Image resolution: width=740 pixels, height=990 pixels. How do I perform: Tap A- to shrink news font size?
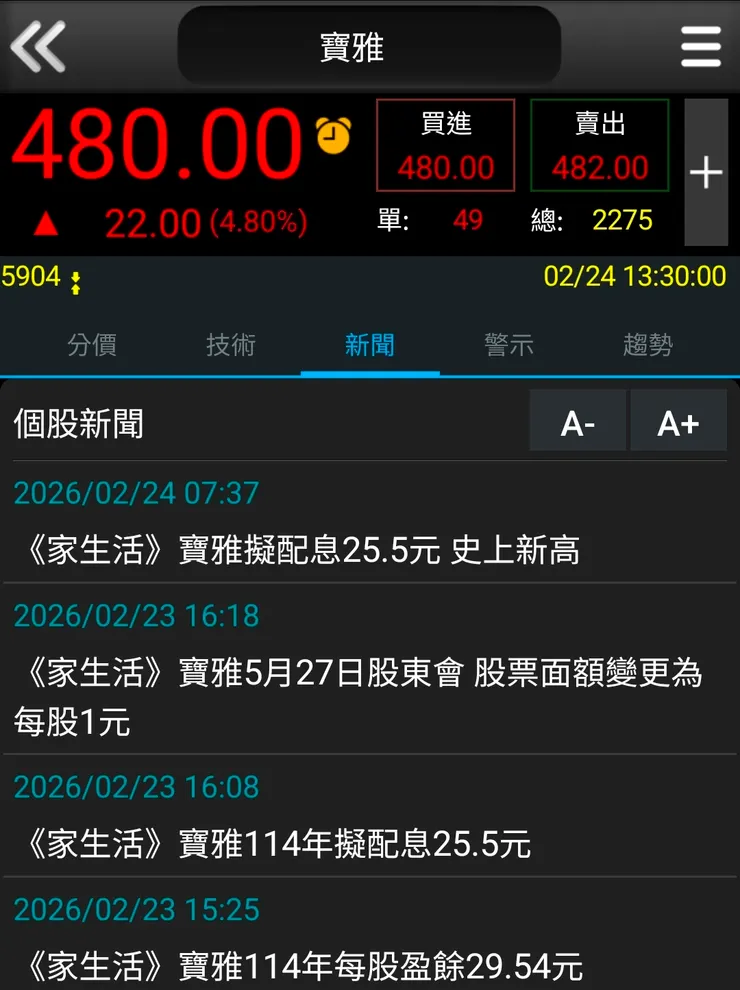click(577, 420)
